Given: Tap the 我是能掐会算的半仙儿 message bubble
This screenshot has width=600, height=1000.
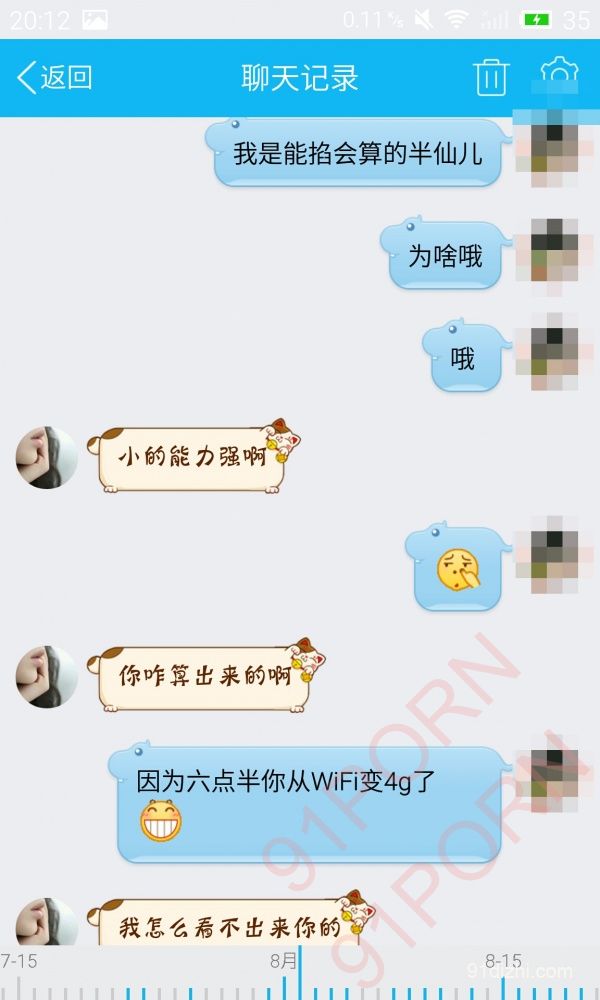Looking at the screenshot, I should pyautogui.click(x=357, y=153).
